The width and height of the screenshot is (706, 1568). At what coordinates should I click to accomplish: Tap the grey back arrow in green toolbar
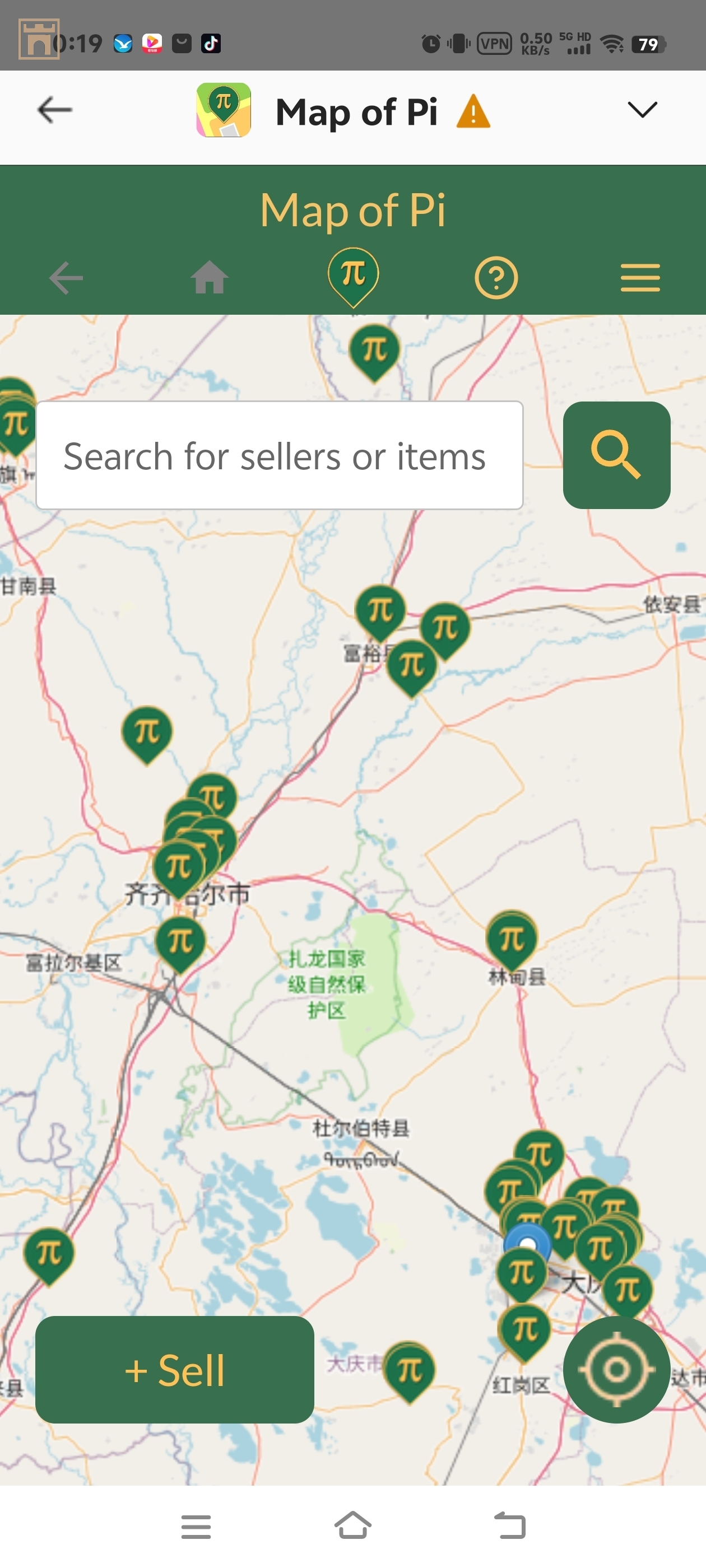point(66,278)
